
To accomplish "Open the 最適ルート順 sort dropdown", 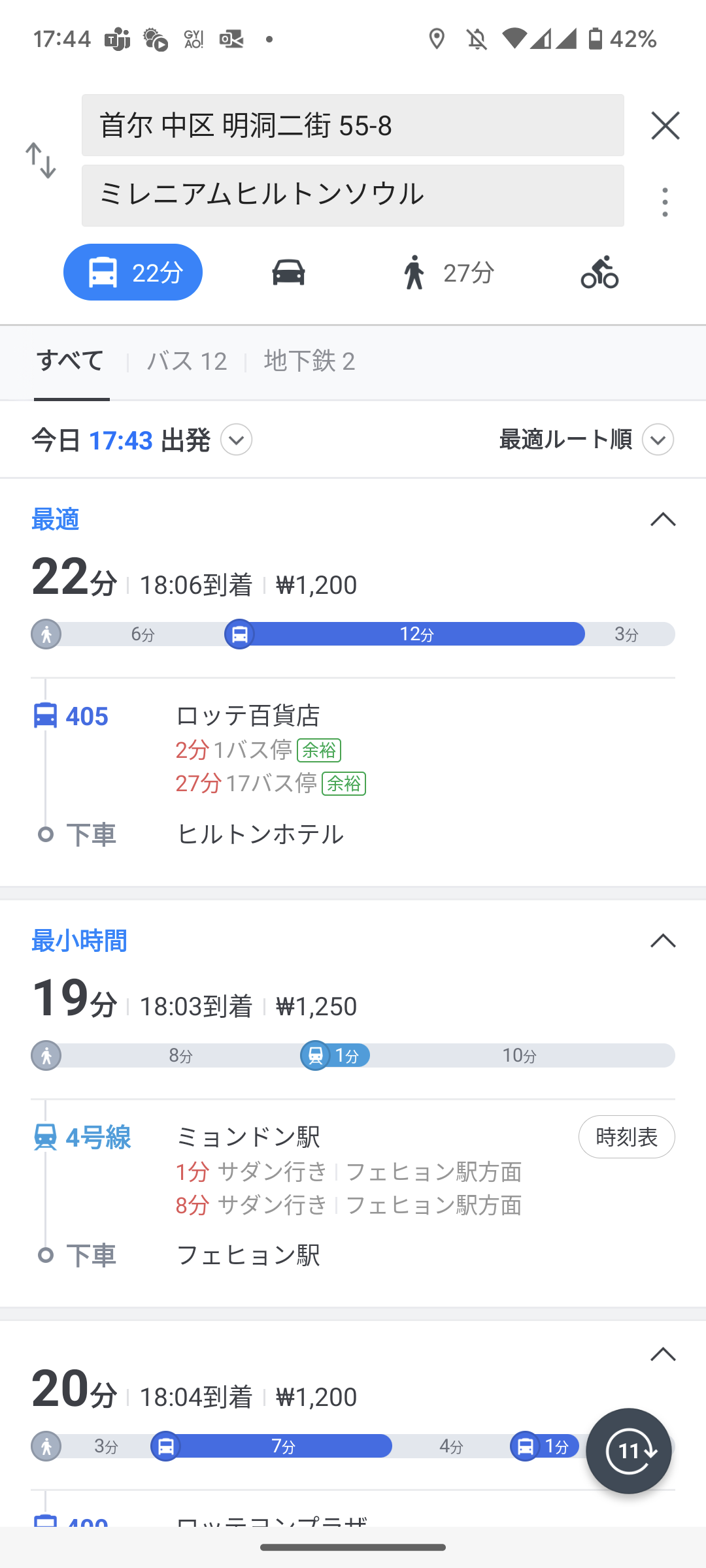I will [x=586, y=440].
